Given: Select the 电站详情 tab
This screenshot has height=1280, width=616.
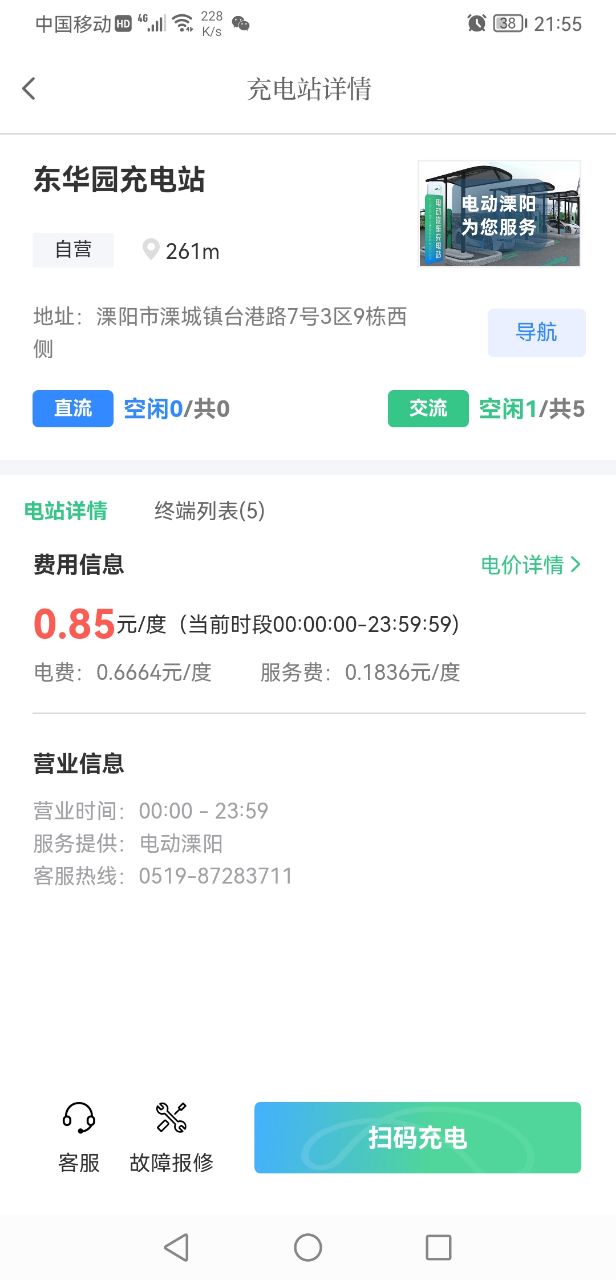Looking at the screenshot, I should 66,511.
